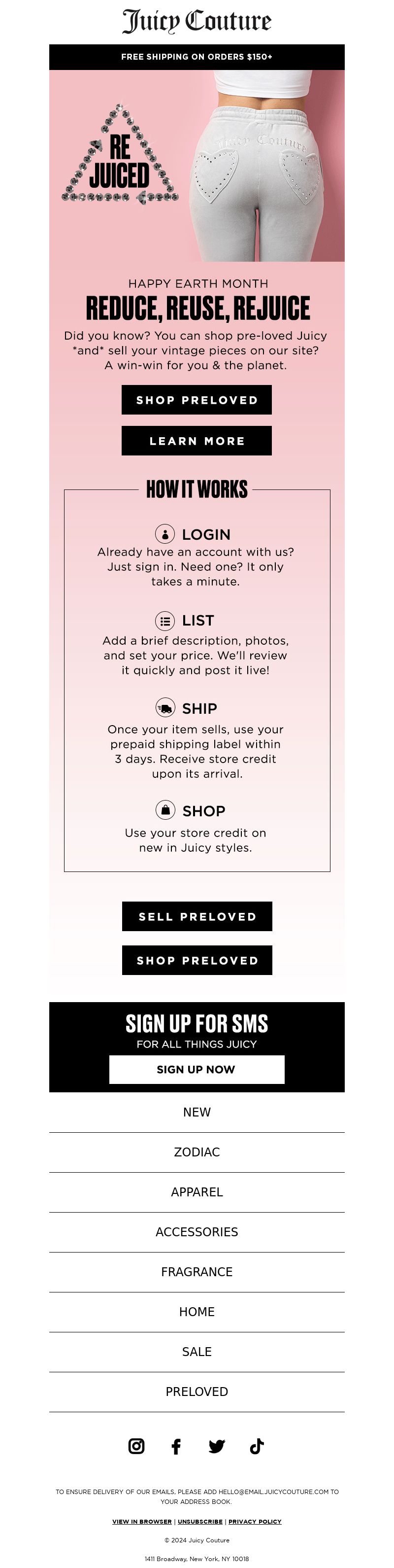Tap the View in Browser link
Screen dimensions: 394x1568
coord(142,1521)
